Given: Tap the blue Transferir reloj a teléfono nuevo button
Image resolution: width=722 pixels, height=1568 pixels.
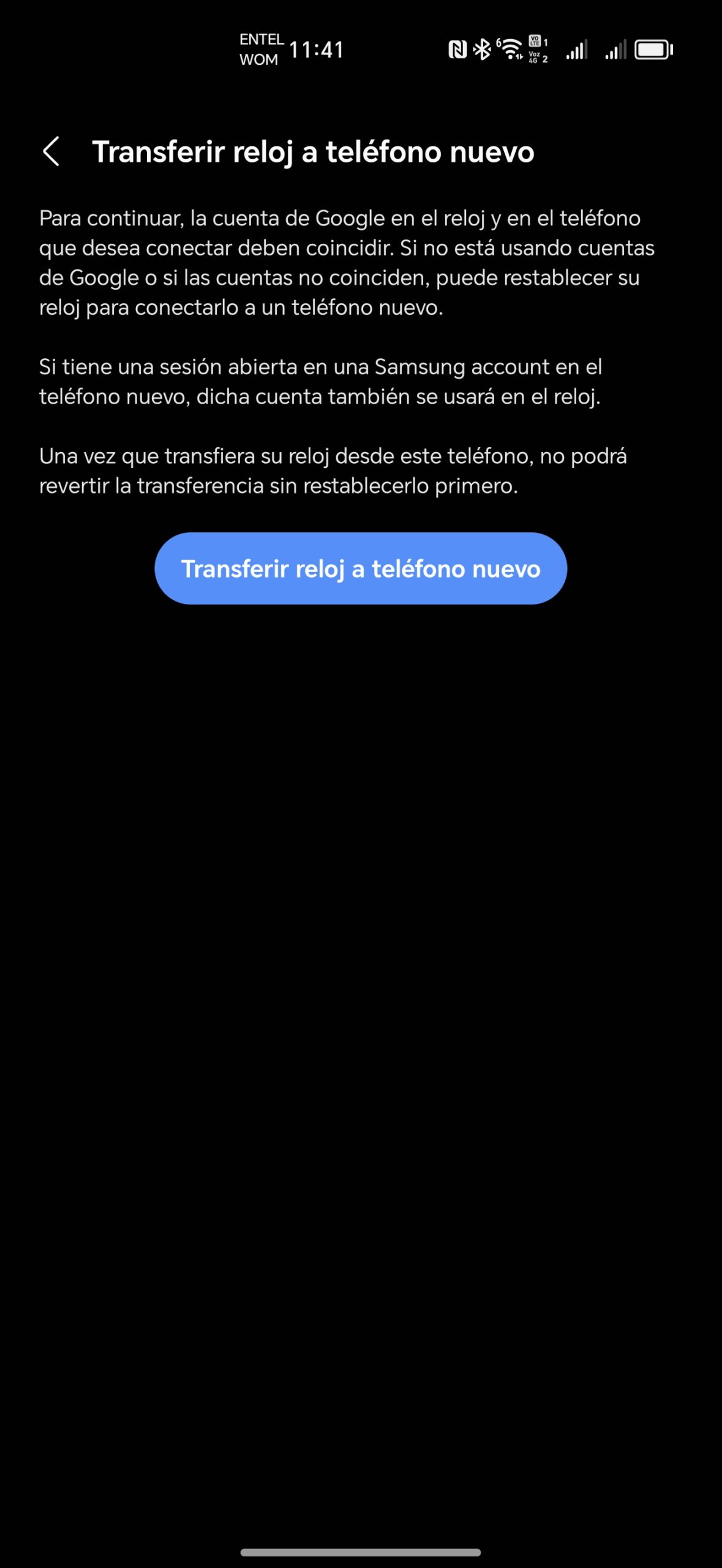Looking at the screenshot, I should point(361,568).
